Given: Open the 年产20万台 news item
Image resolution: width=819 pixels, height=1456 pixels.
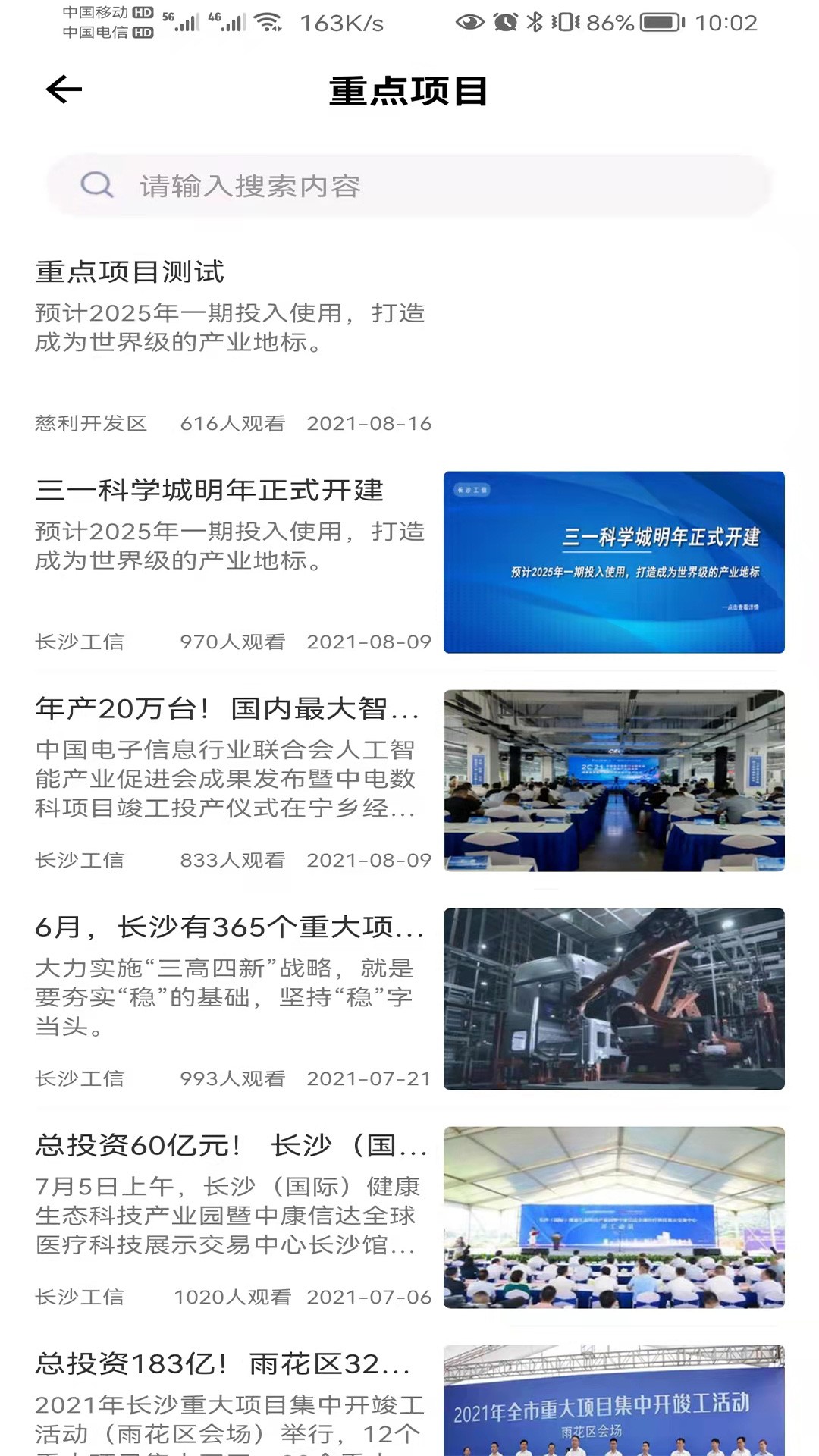Looking at the screenshot, I should [227, 711].
